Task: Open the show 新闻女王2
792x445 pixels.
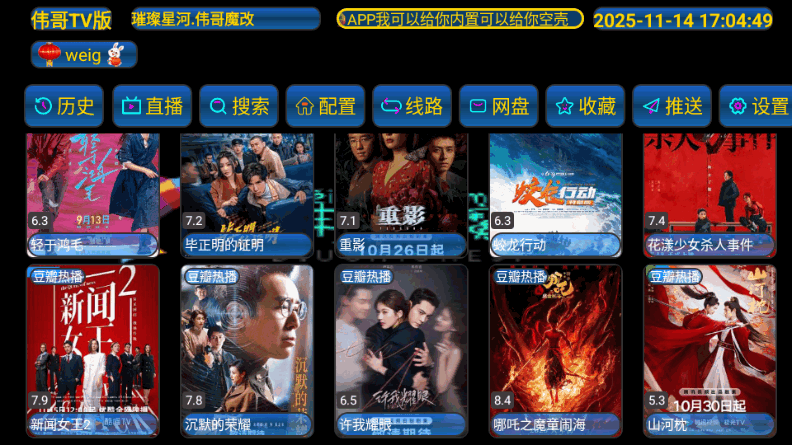Action: [x=93, y=345]
